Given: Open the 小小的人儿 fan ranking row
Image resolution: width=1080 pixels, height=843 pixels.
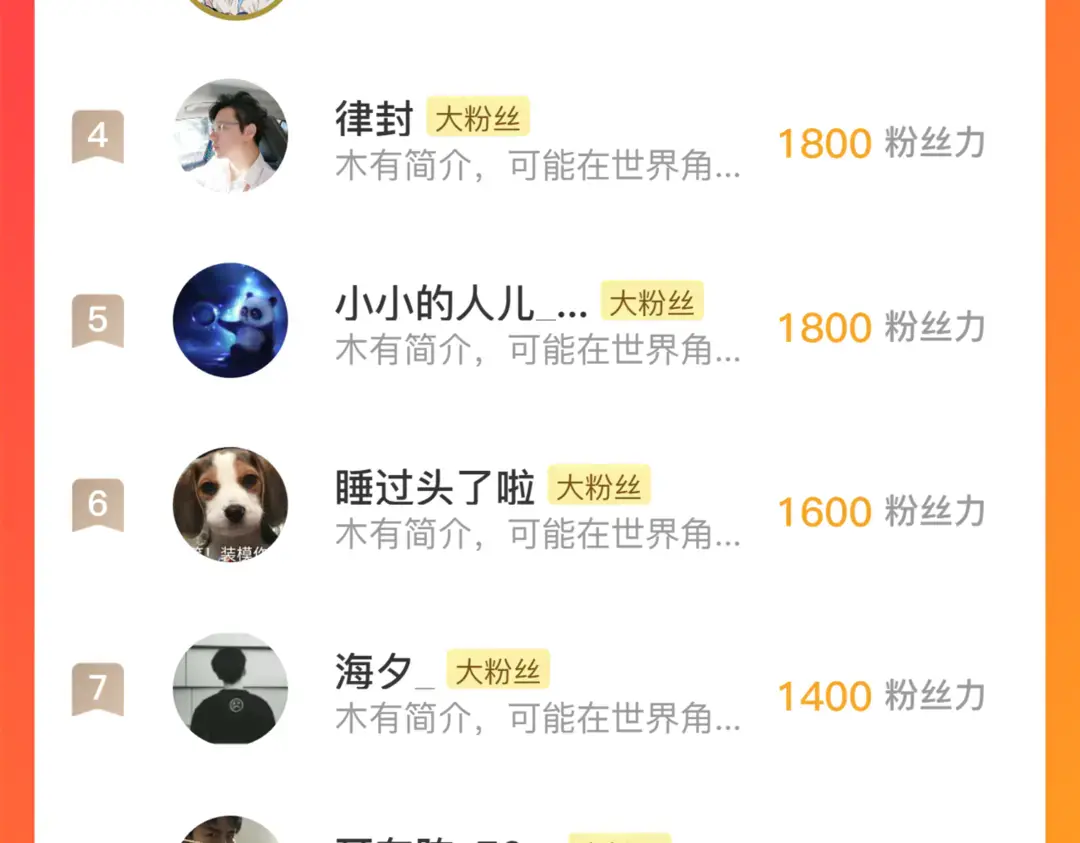Looking at the screenshot, I should click(540, 323).
